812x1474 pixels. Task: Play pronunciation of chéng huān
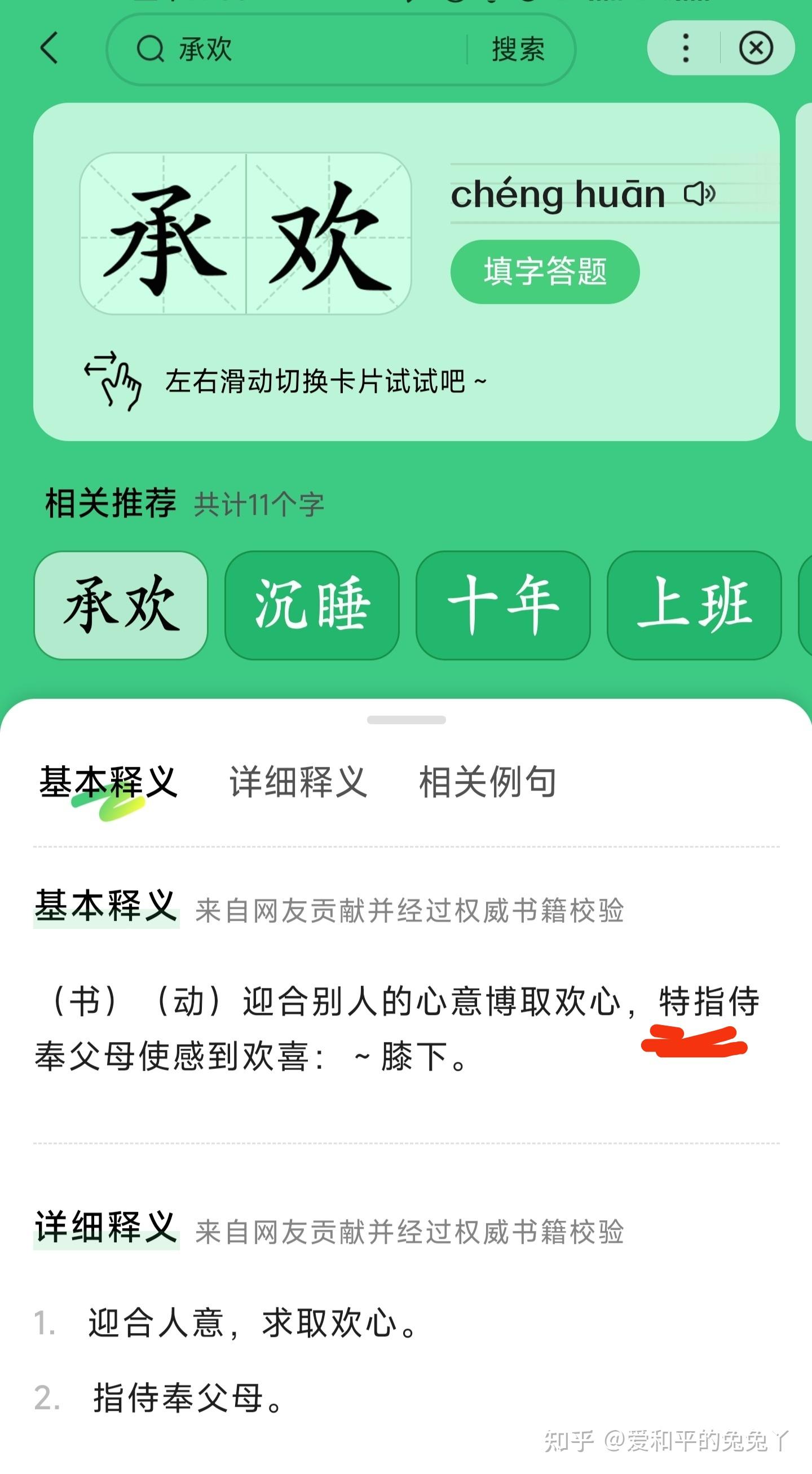coord(699,195)
